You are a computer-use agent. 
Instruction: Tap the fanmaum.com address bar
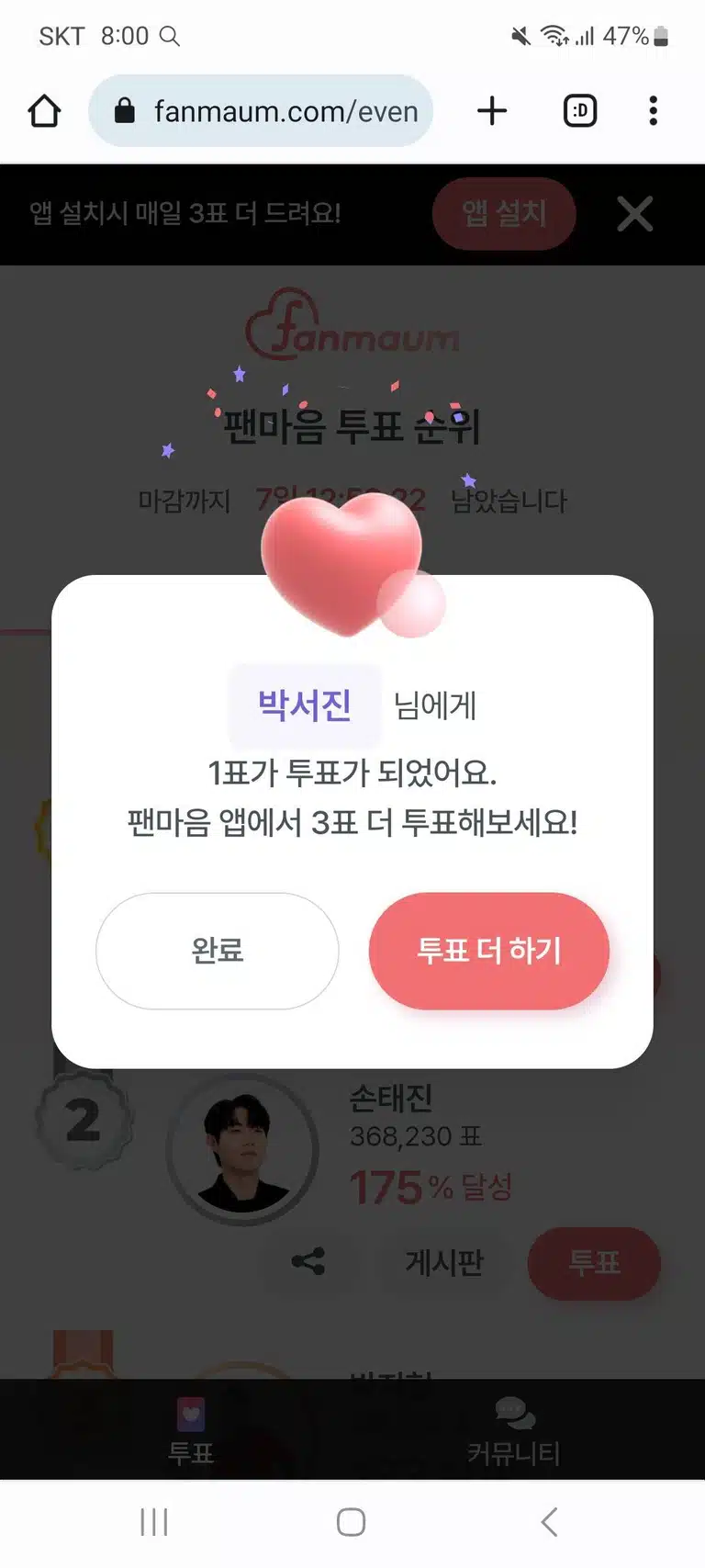tap(261, 111)
